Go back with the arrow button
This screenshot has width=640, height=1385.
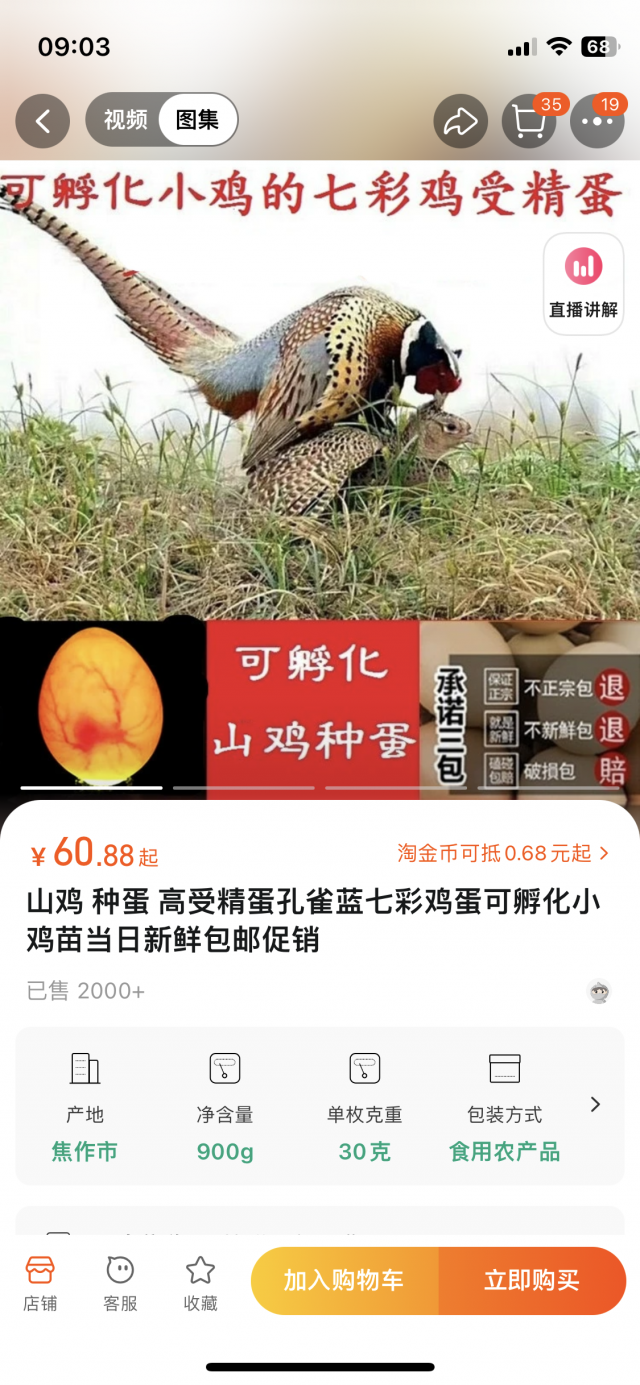pyautogui.click(x=43, y=121)
